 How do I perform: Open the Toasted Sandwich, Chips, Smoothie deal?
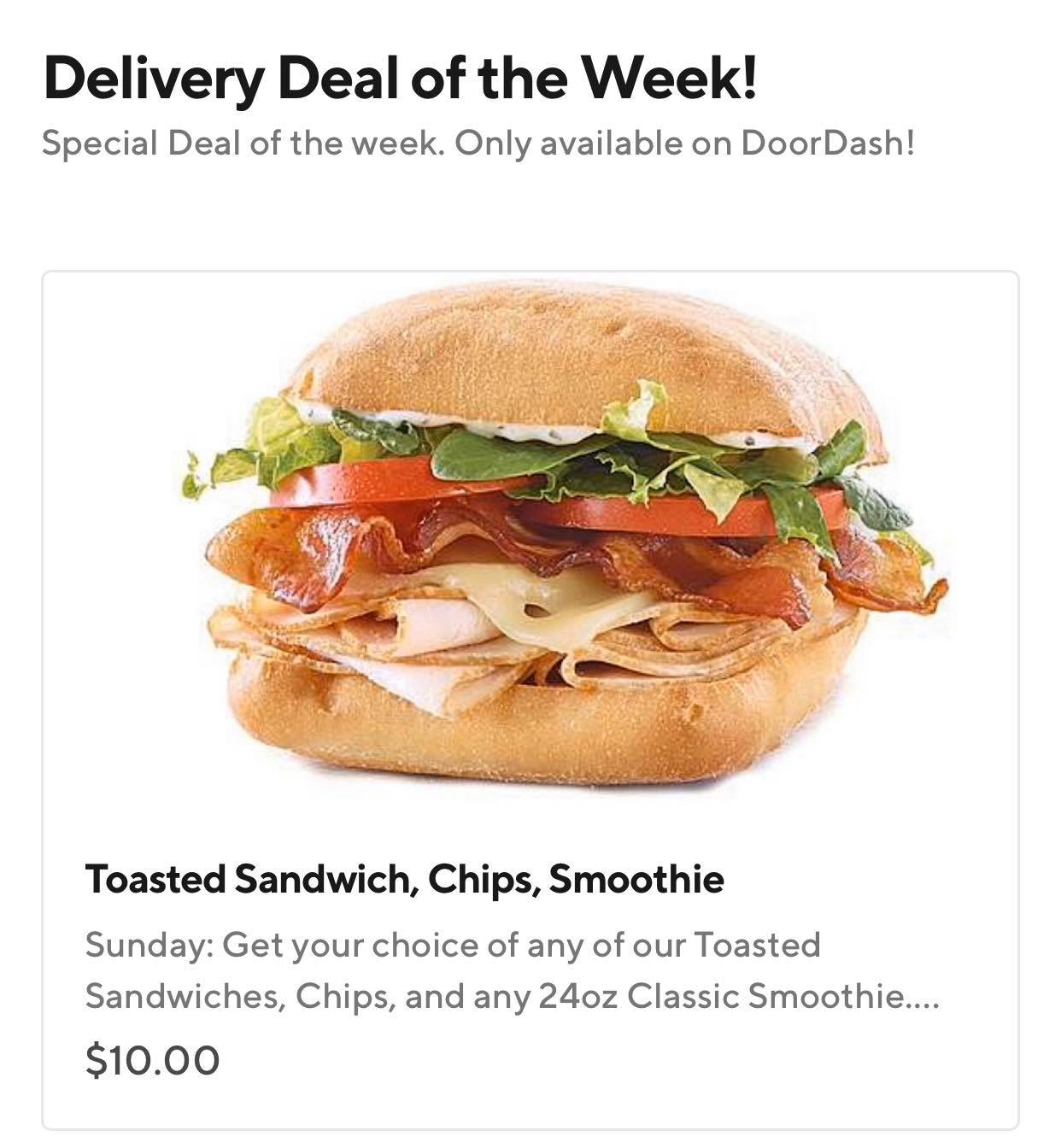[x=404, y=879]
